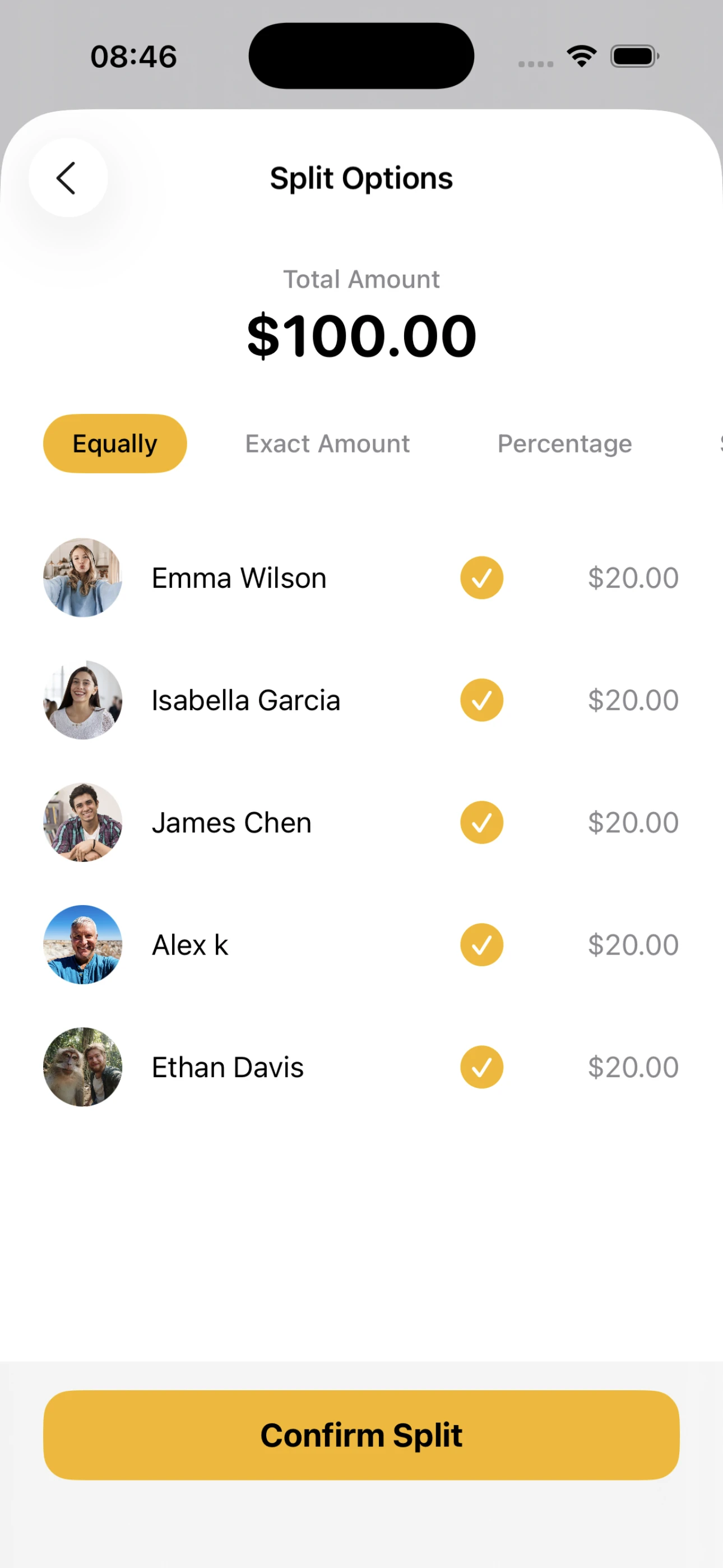Tap the back chevron to return
This screenshot has height=1568, width=723.
tap(68, 177)
